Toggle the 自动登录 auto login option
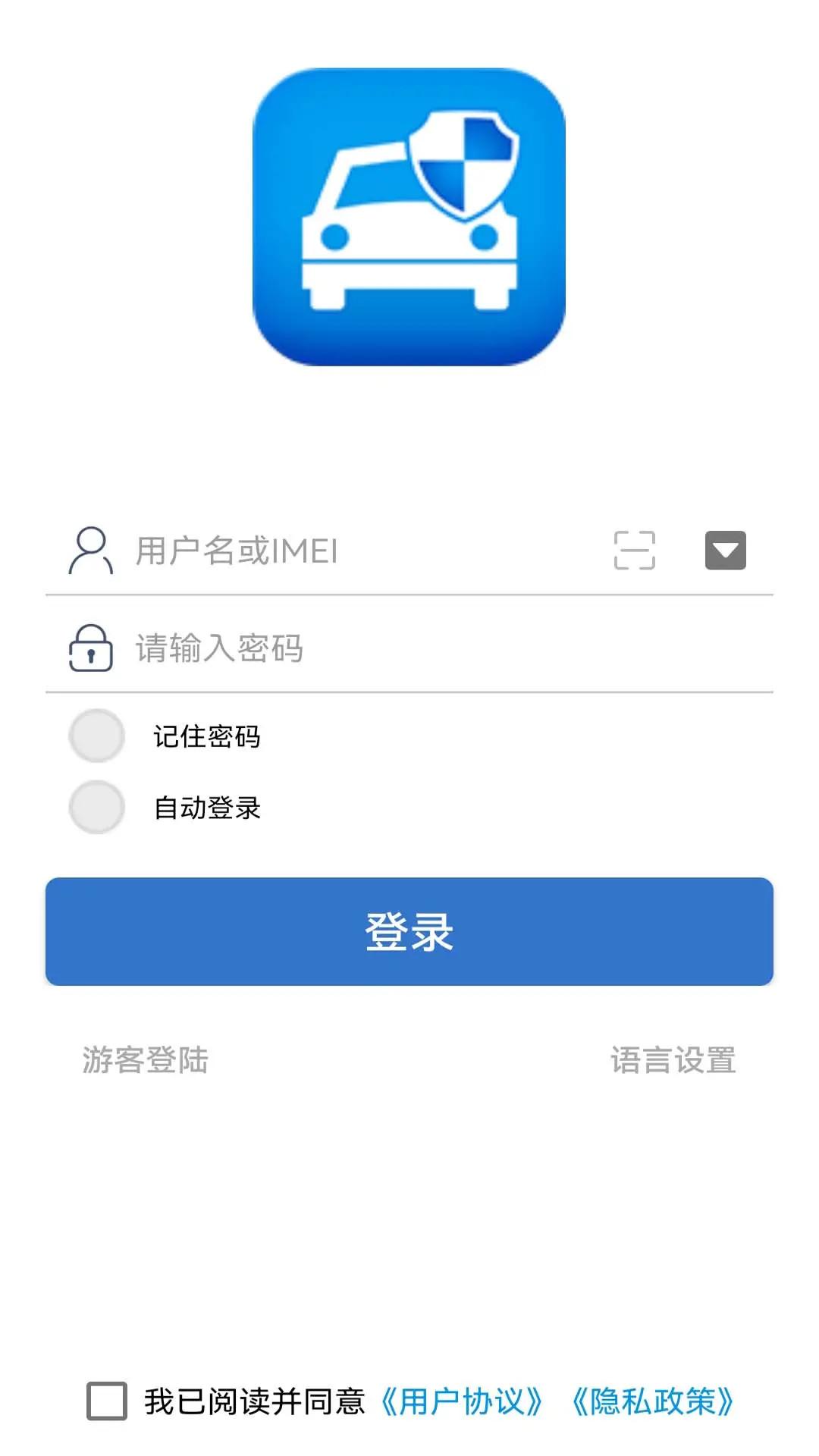This screenshot has width=819, height=1456. tap(96, 808)
